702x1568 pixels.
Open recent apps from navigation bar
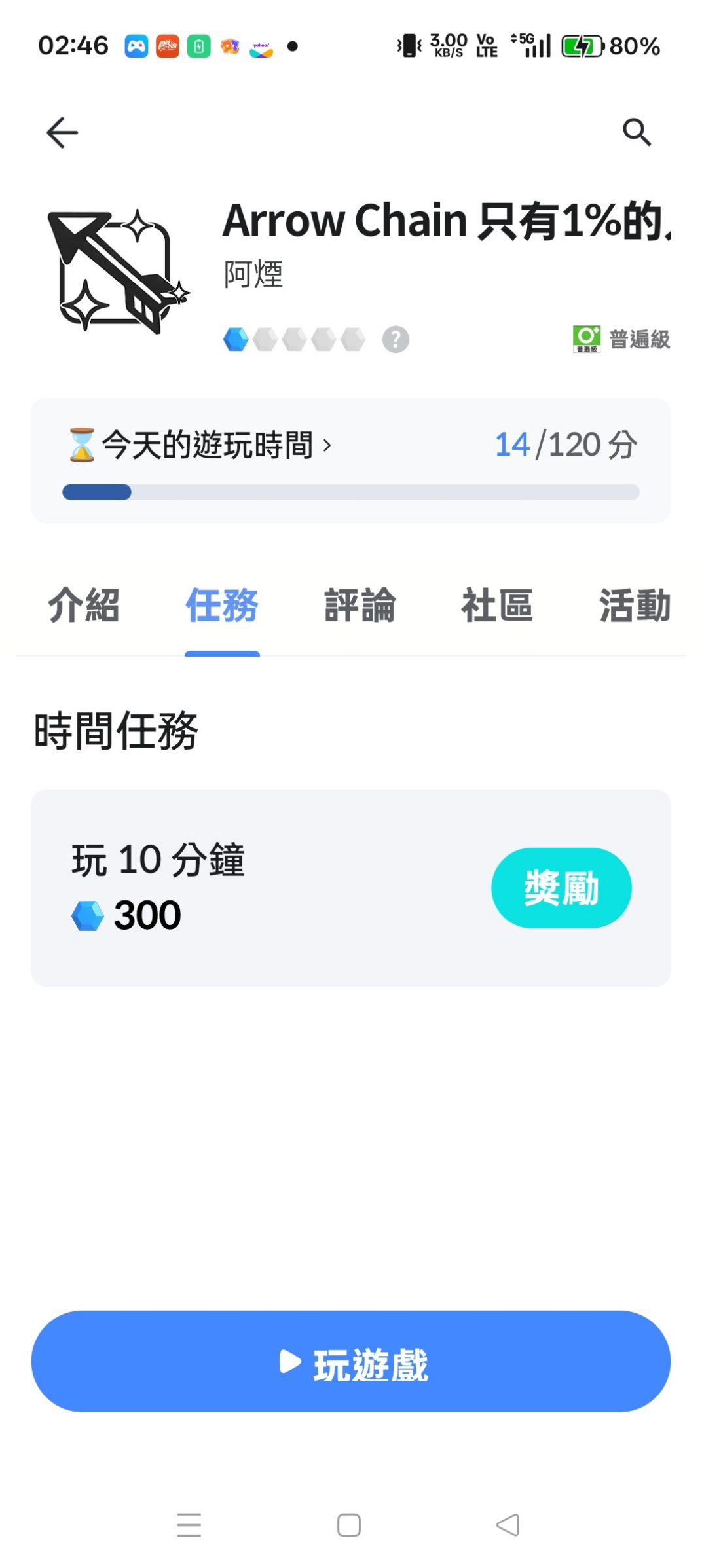pos(189,1525)
